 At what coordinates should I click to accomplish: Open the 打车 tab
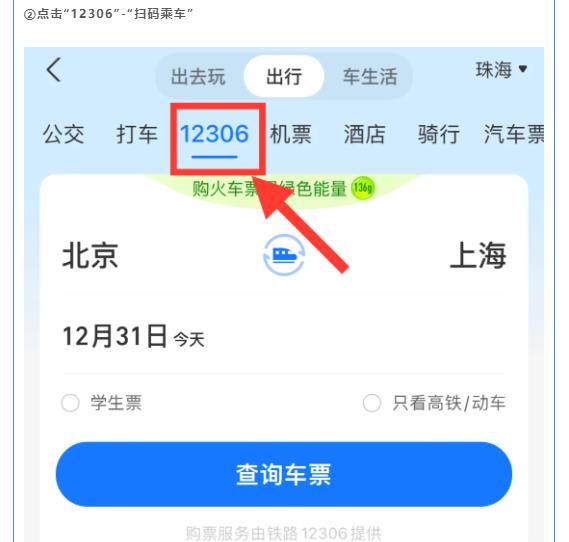point(137,134)
